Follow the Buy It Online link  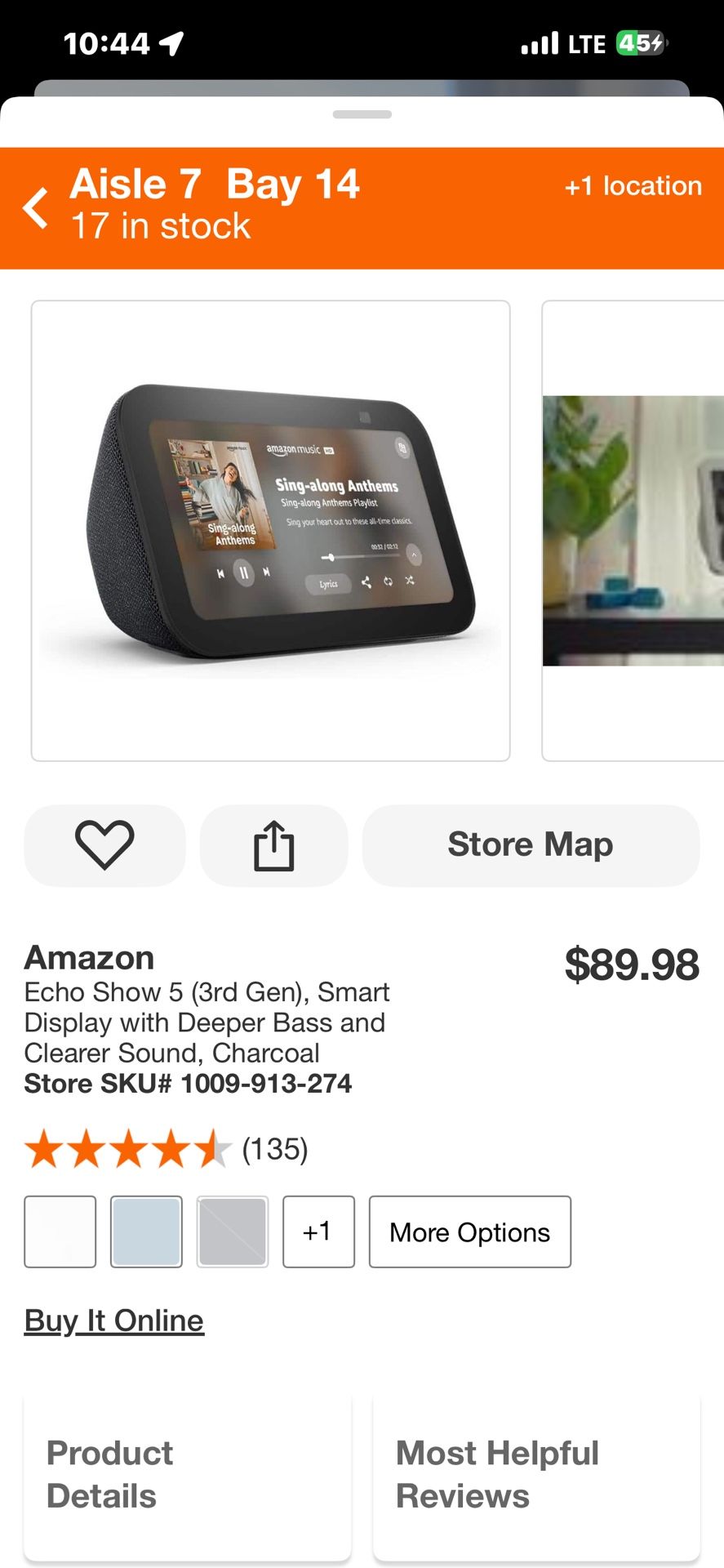tap(113, 1320)
